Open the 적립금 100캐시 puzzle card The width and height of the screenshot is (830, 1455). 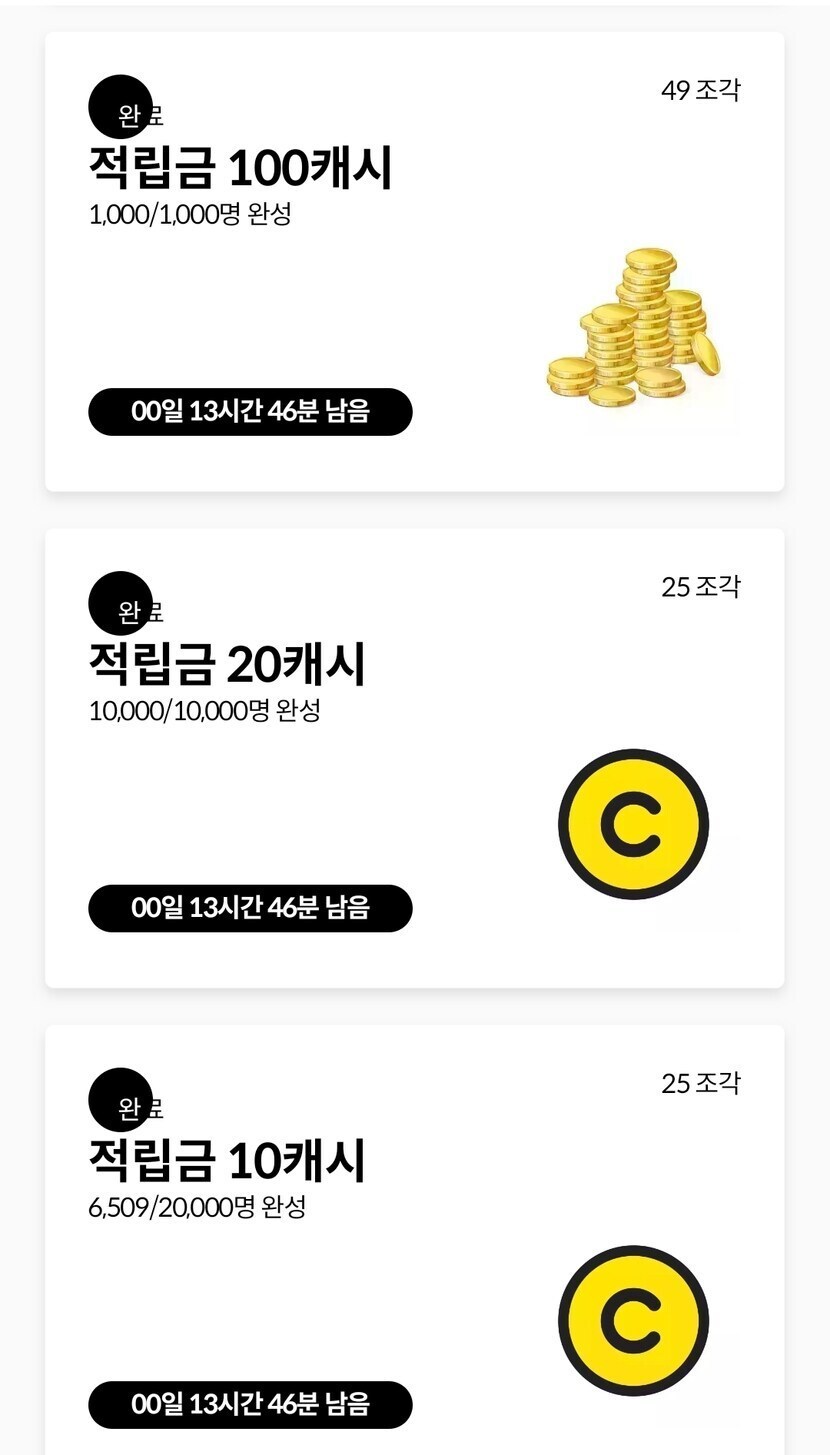tap(414, 262)
